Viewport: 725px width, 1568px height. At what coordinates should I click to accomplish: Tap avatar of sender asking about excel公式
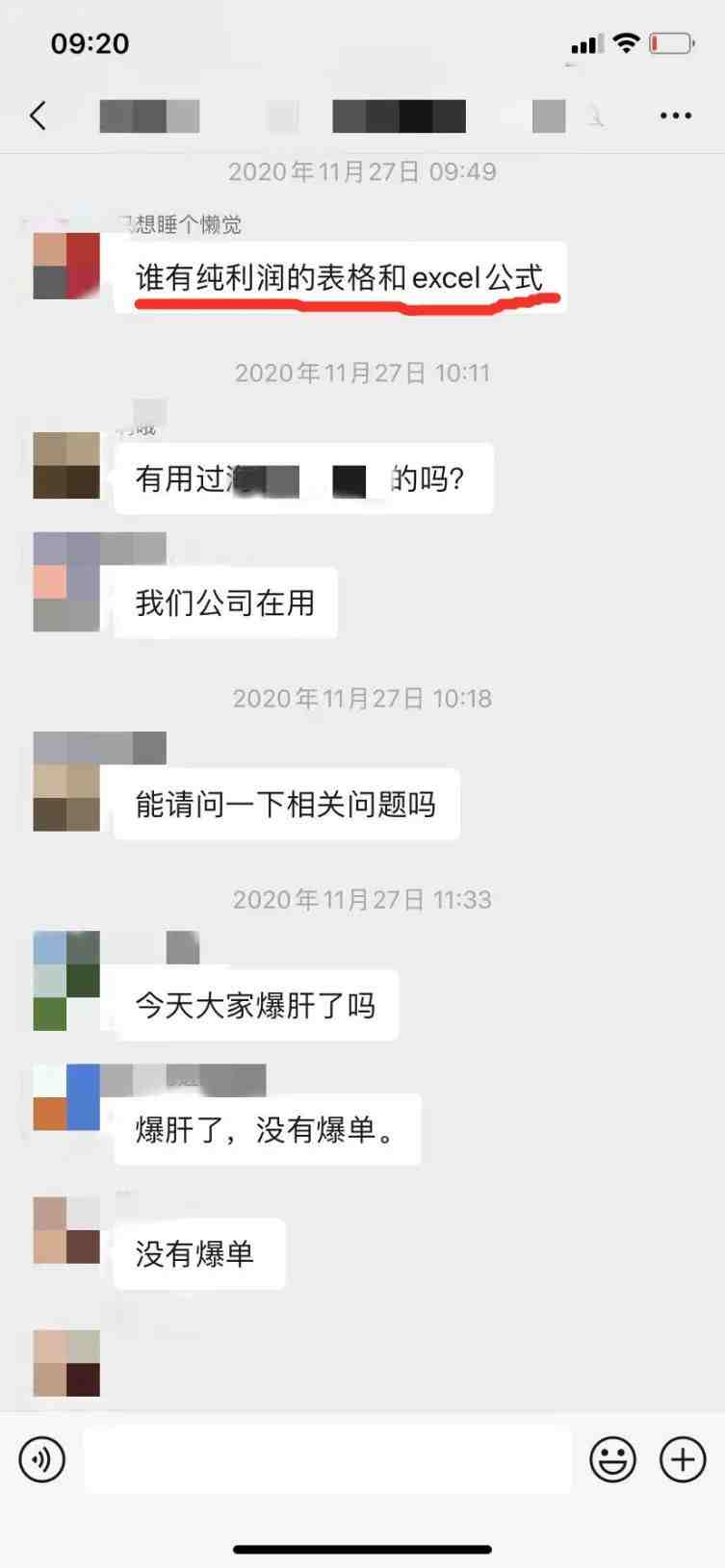click(x=66, y=266)
